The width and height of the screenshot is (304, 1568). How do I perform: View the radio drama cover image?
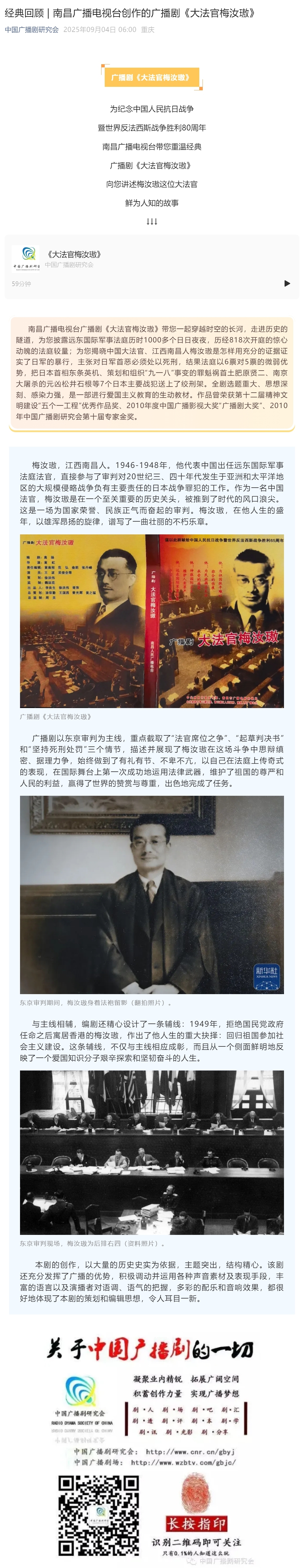pyautogui.click(x=151, y=621)
